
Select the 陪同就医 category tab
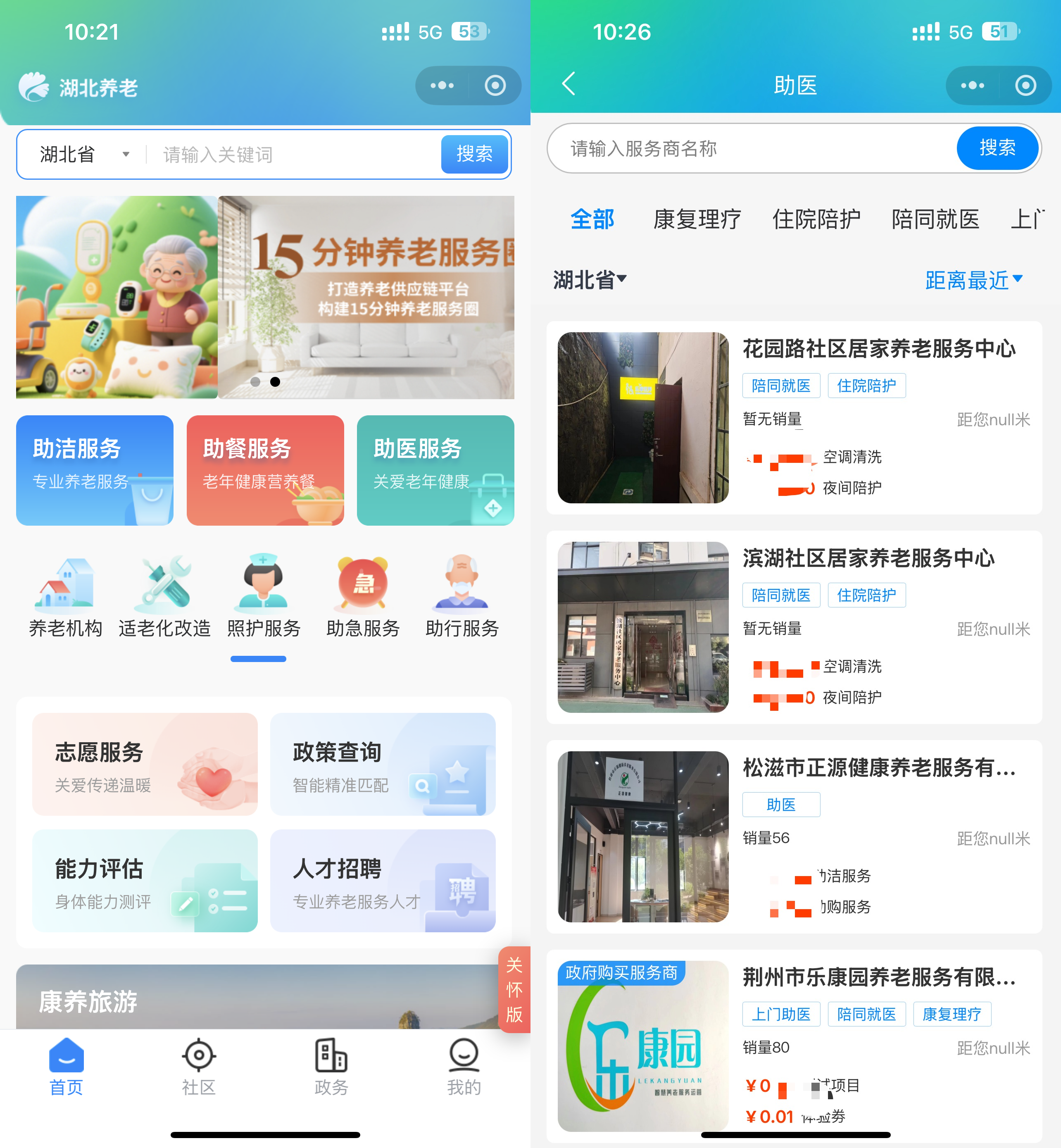click(x=935, y=219)
